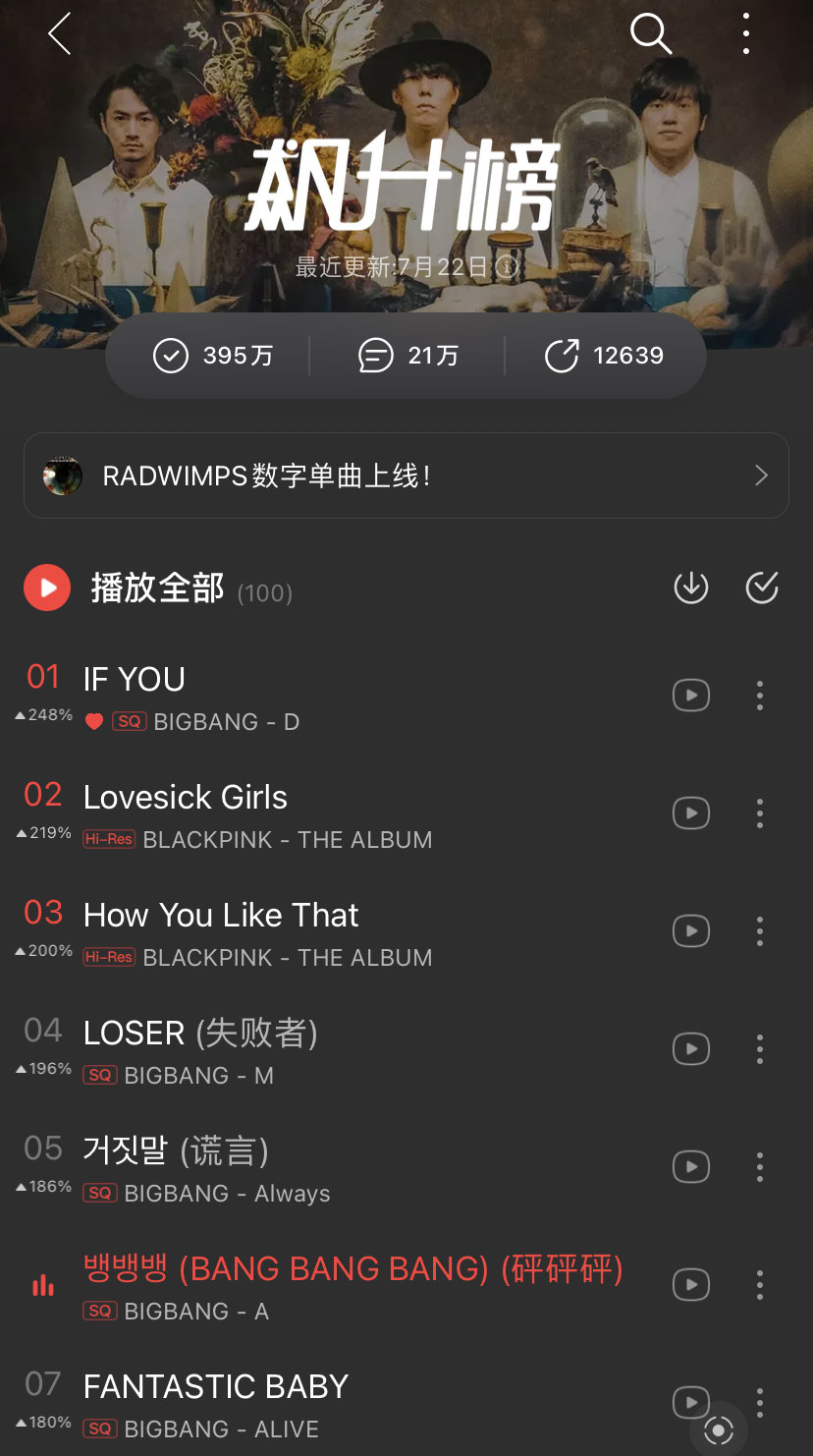Locate the playing song with target icon
Image resolution: width=813 pixels, height=1456 pixels.
point(719,1430)
